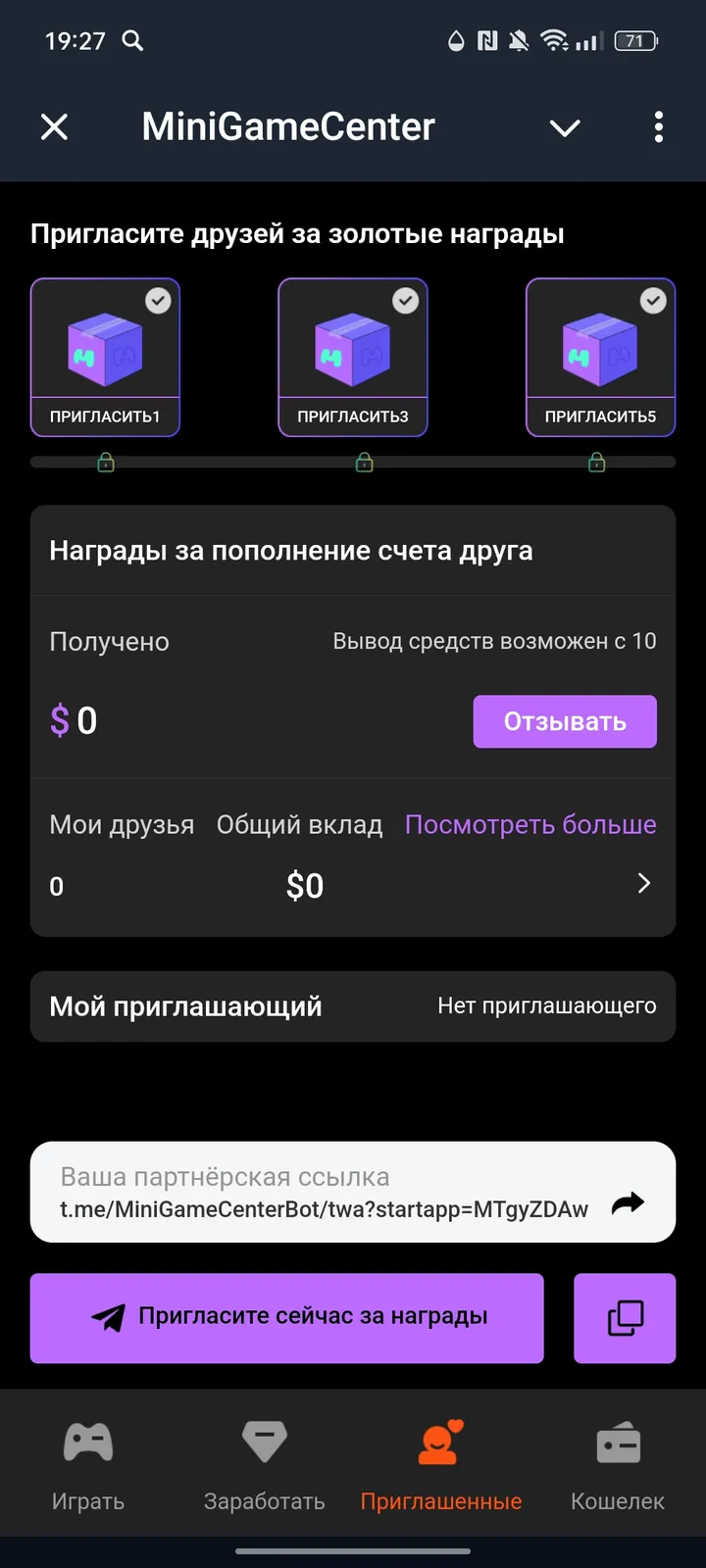Open the Кошелек wallet icon
The width and height of the screenshot is (706, 1568).
[x=616, y=1442]
